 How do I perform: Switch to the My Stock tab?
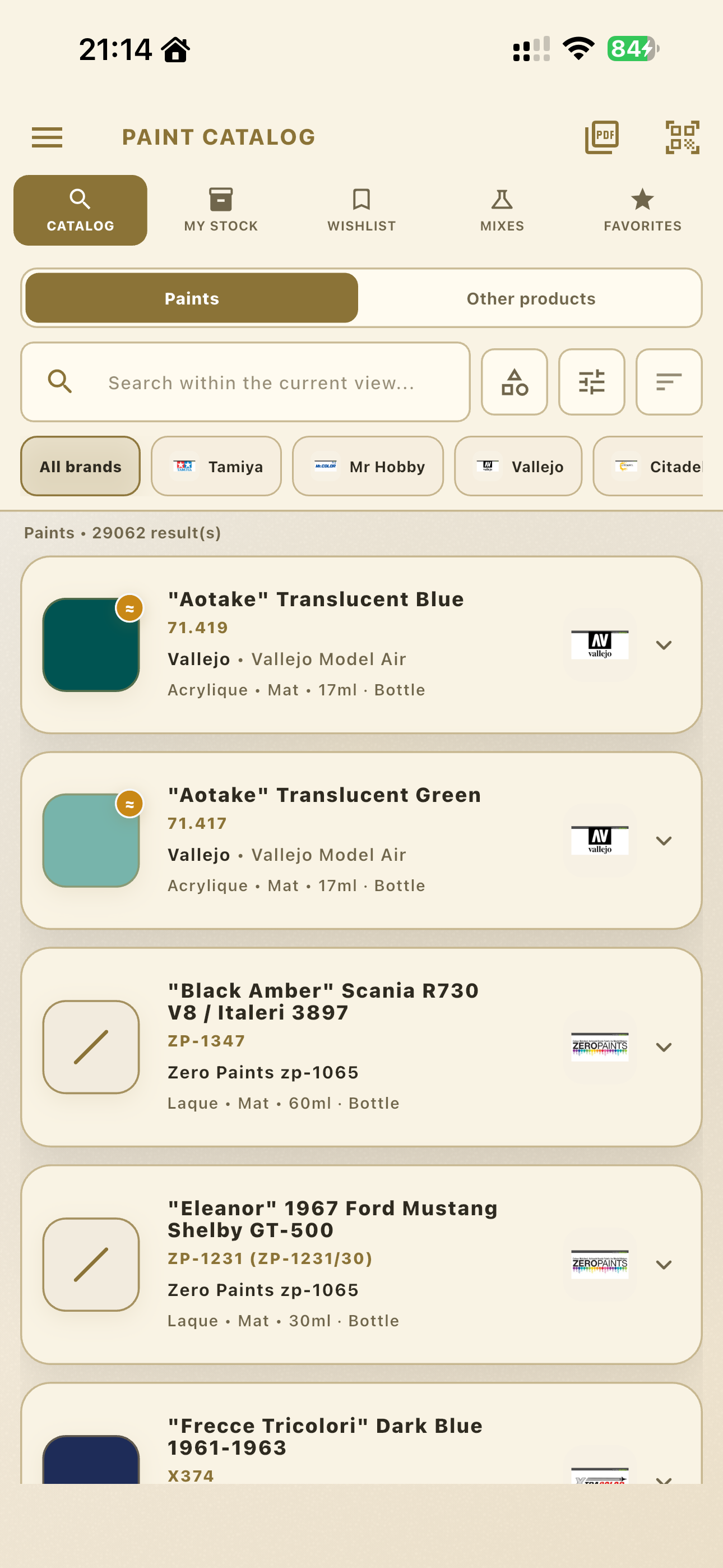221,210
